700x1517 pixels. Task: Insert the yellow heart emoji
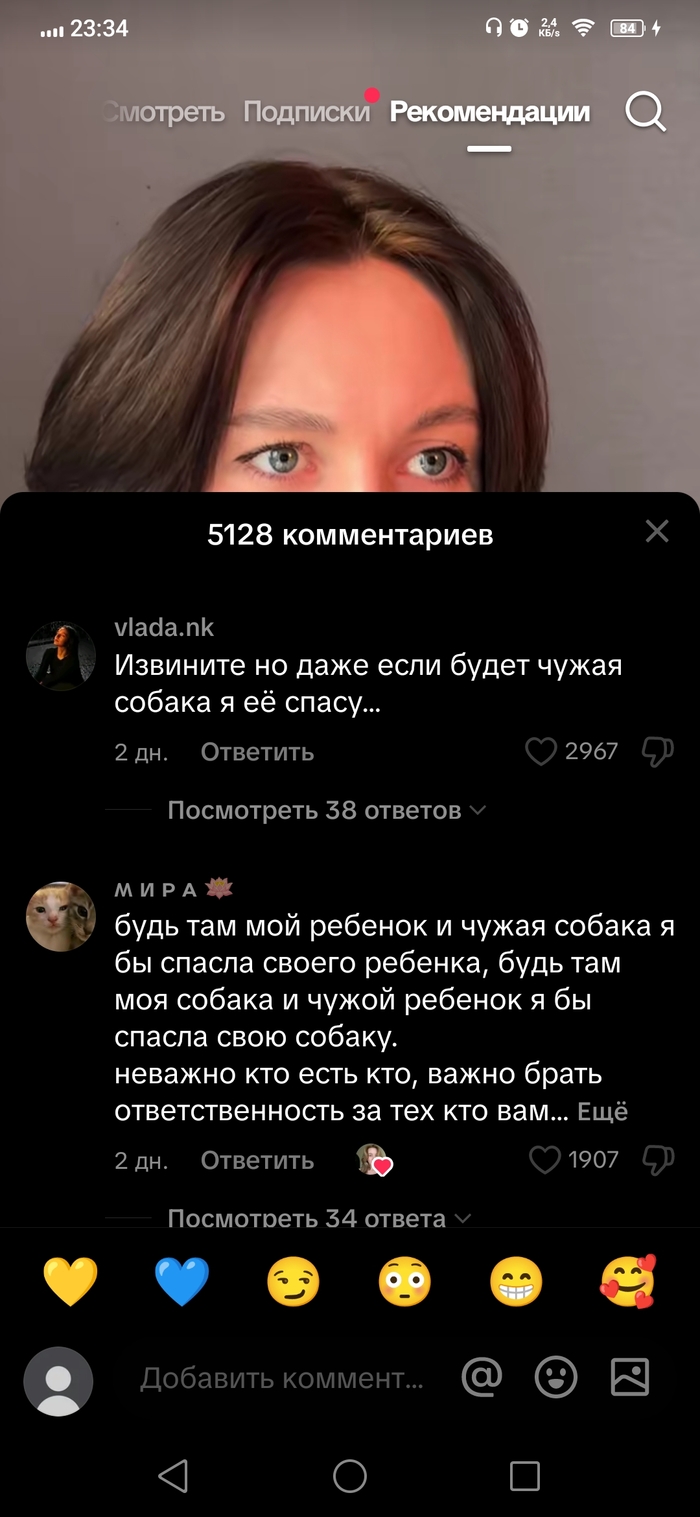pyautogui.click(x=71, y=1282)
